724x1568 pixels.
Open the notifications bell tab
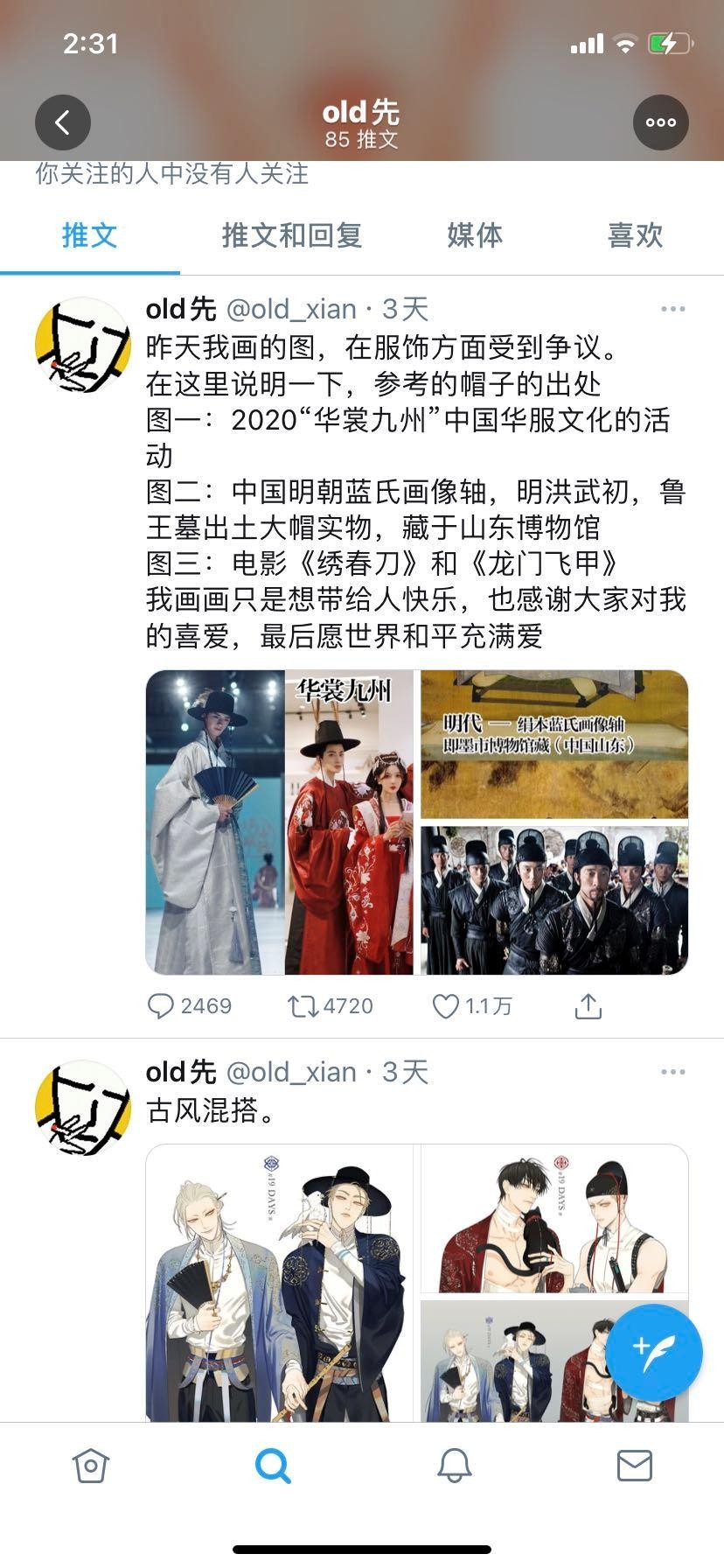(454, 1465)
